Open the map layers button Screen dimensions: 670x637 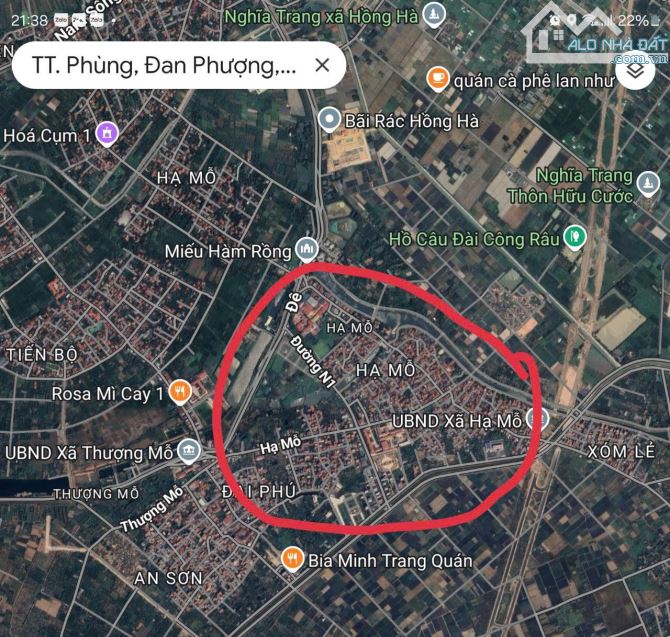[634, 78]
